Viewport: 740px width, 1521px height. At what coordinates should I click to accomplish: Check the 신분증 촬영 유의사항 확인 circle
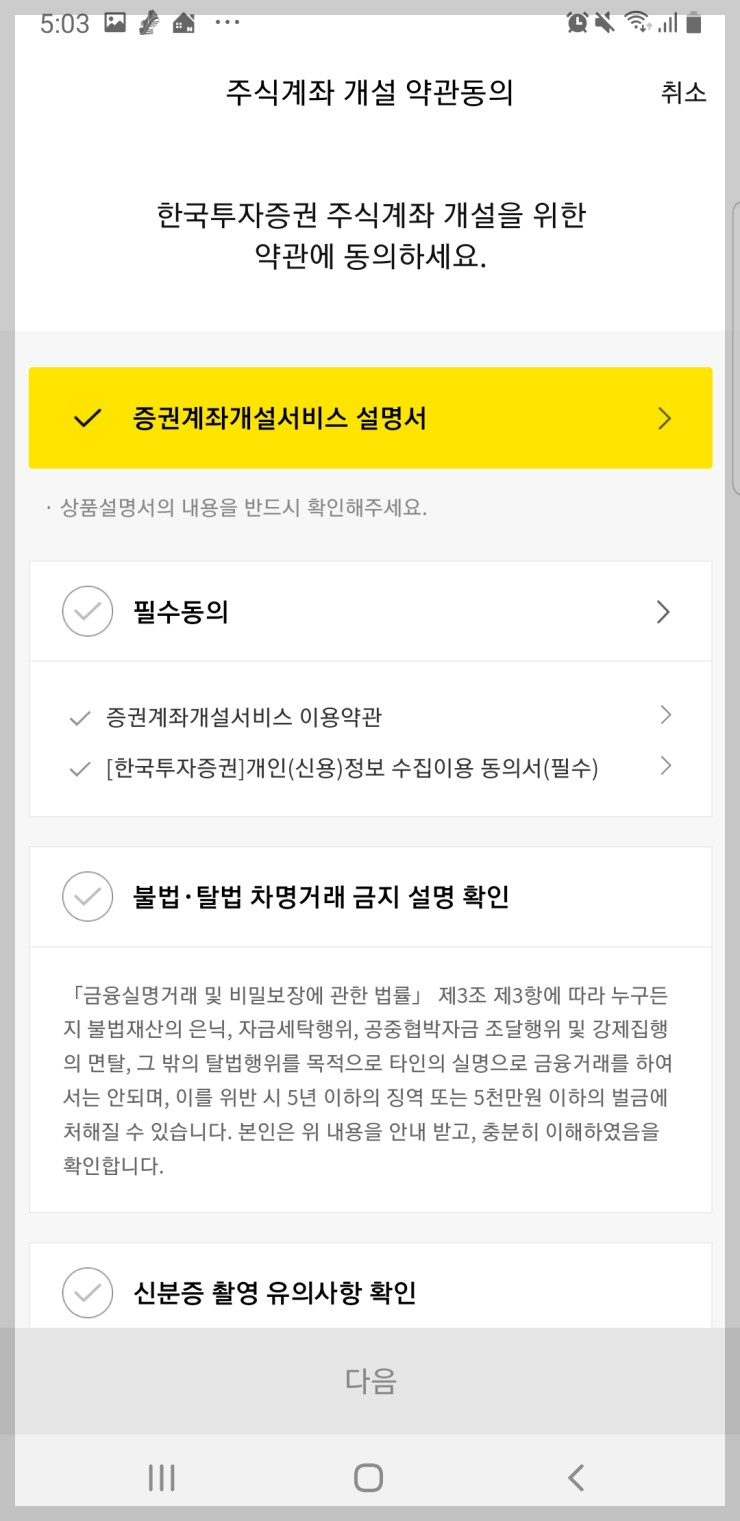pos(87,1293)
